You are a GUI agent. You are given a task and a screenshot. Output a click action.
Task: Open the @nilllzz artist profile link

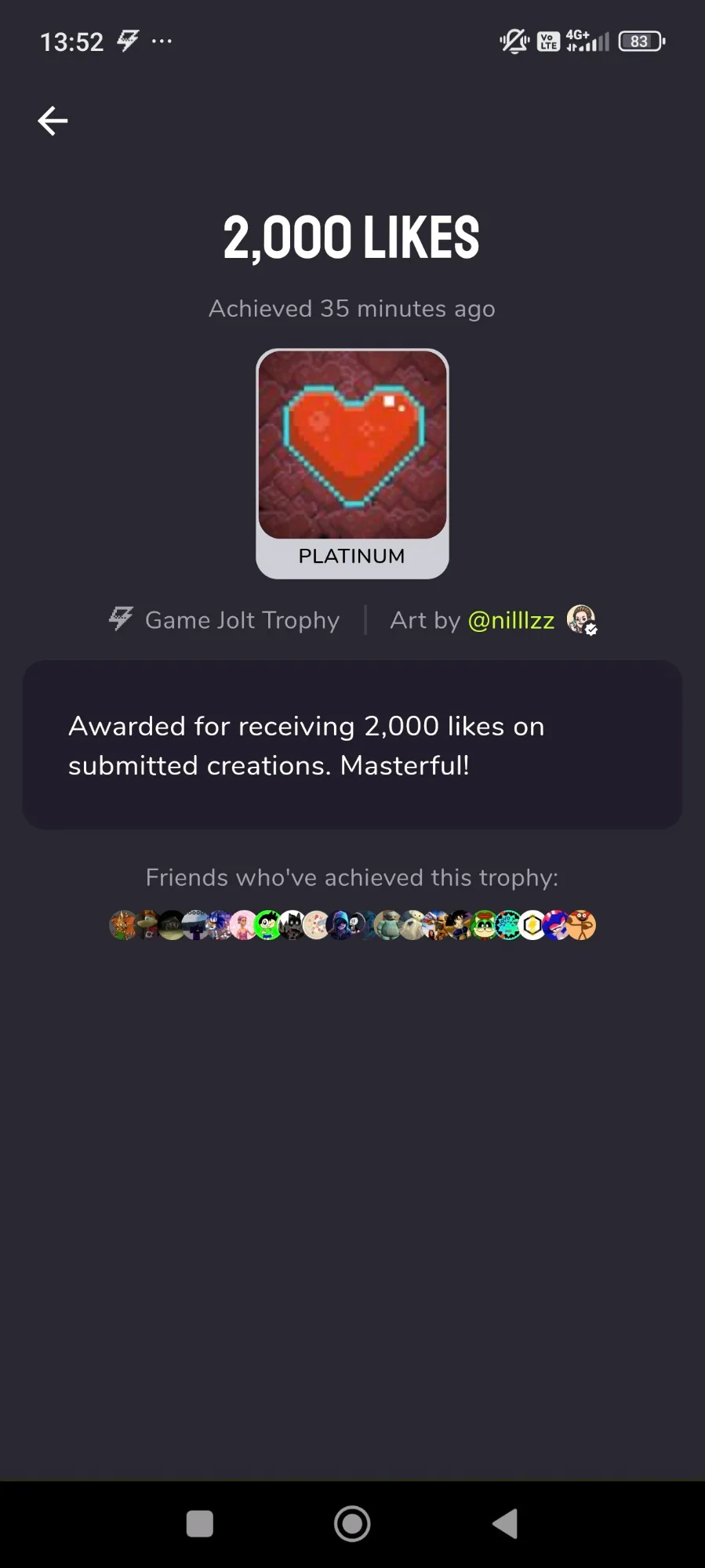[511, 620]
